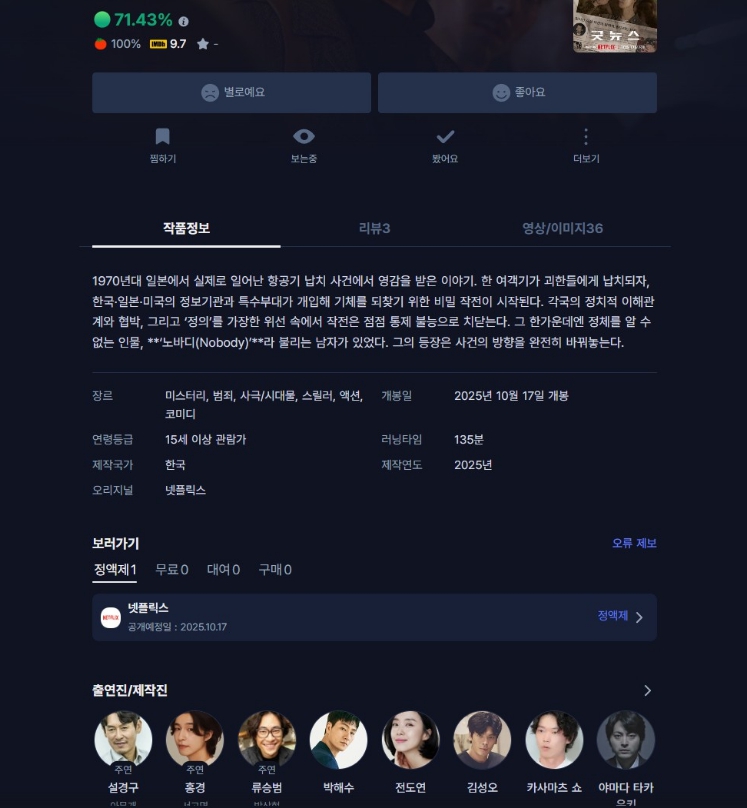Expand the 출연진/제작진 section arrow
Screen dimensions: 747x808
tap(647, 691)
